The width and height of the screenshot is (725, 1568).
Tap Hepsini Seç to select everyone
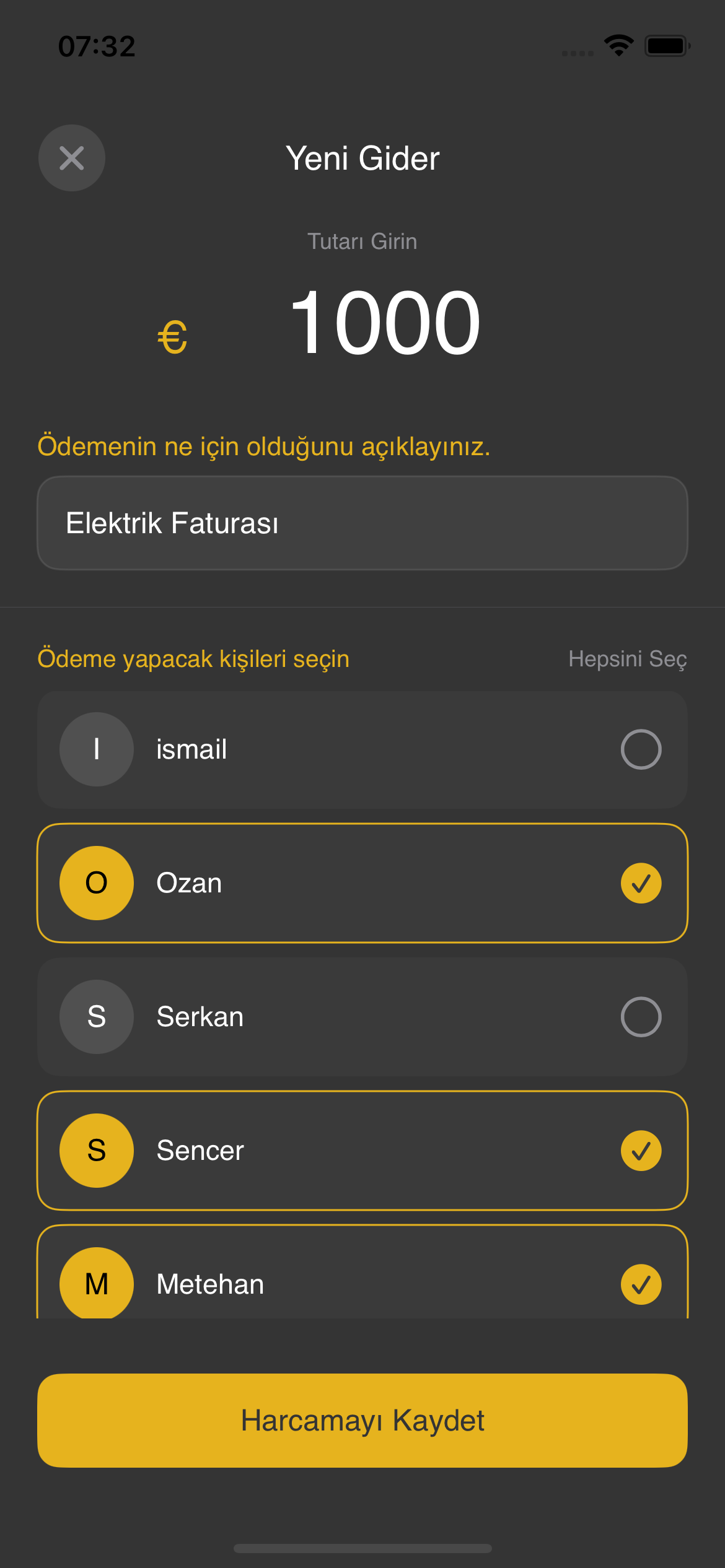pyautogui.click(x=628, y=659)
